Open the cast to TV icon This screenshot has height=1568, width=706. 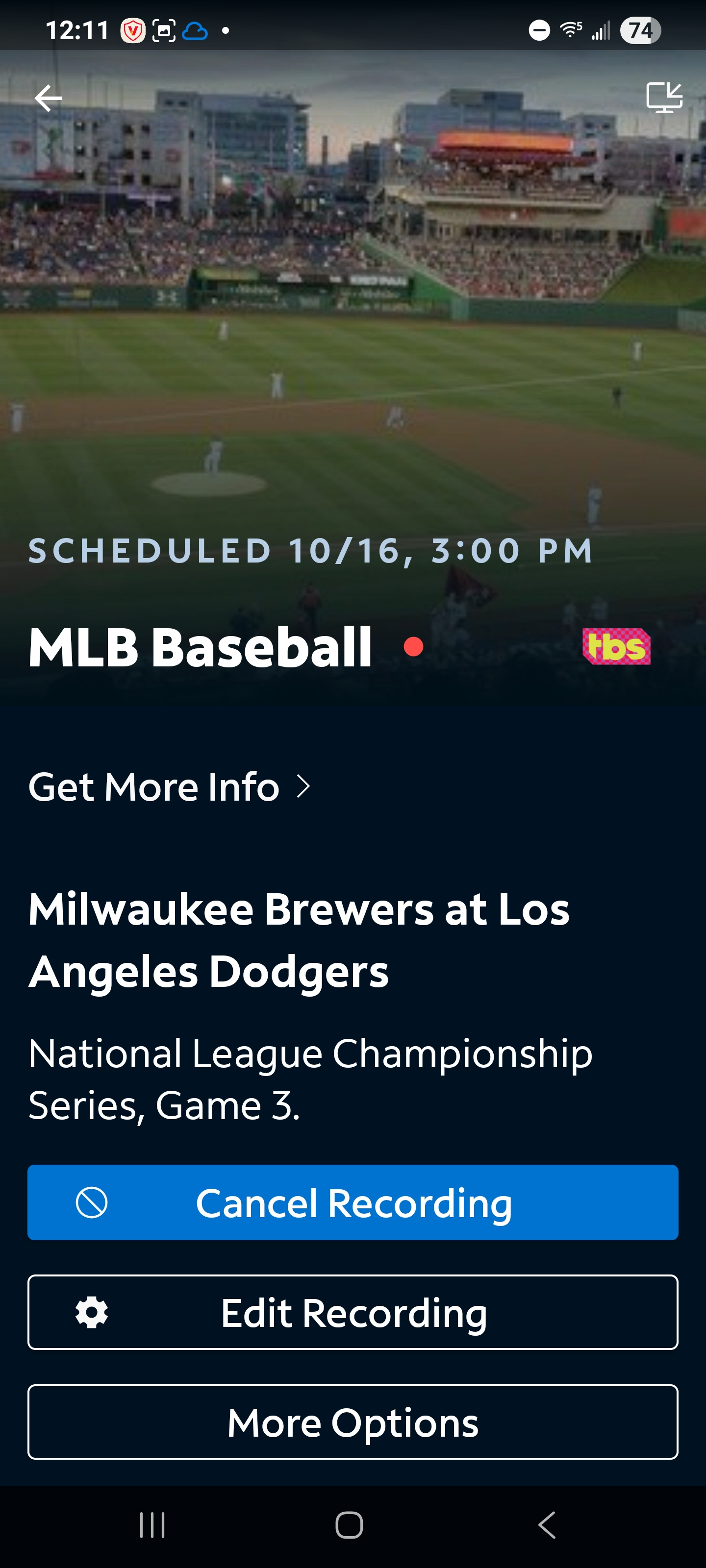coord(663,98)
